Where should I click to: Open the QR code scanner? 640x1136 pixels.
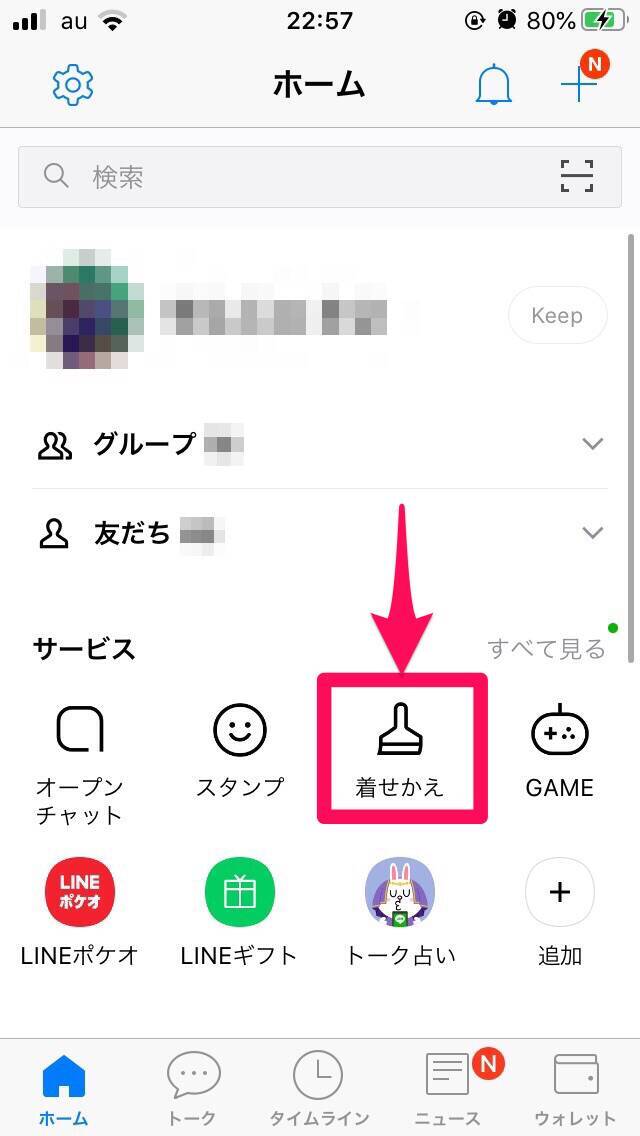pos(577,177)
